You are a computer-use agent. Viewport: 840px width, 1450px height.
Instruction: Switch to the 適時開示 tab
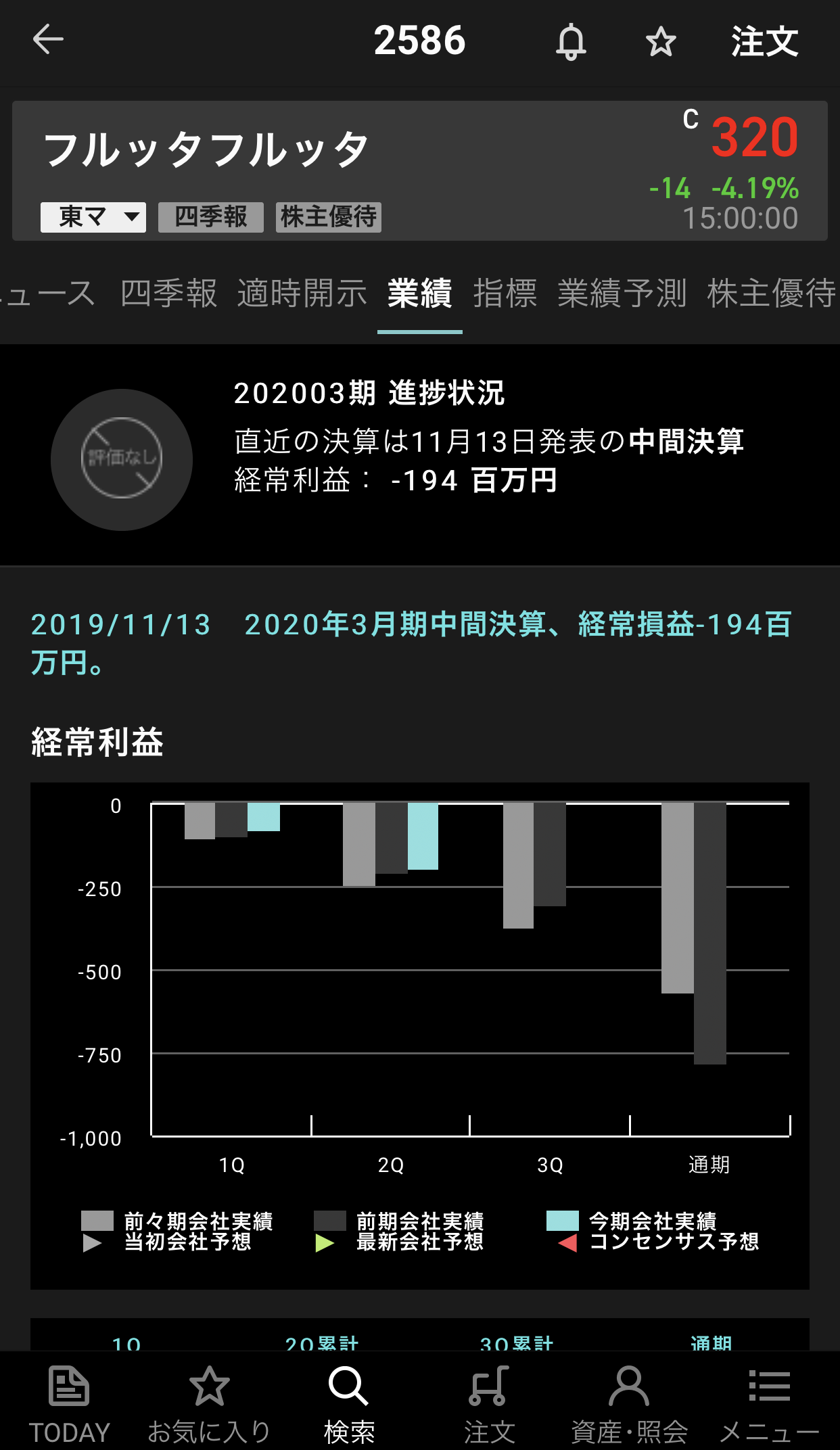pyautogui.click(x=302, y=294)
